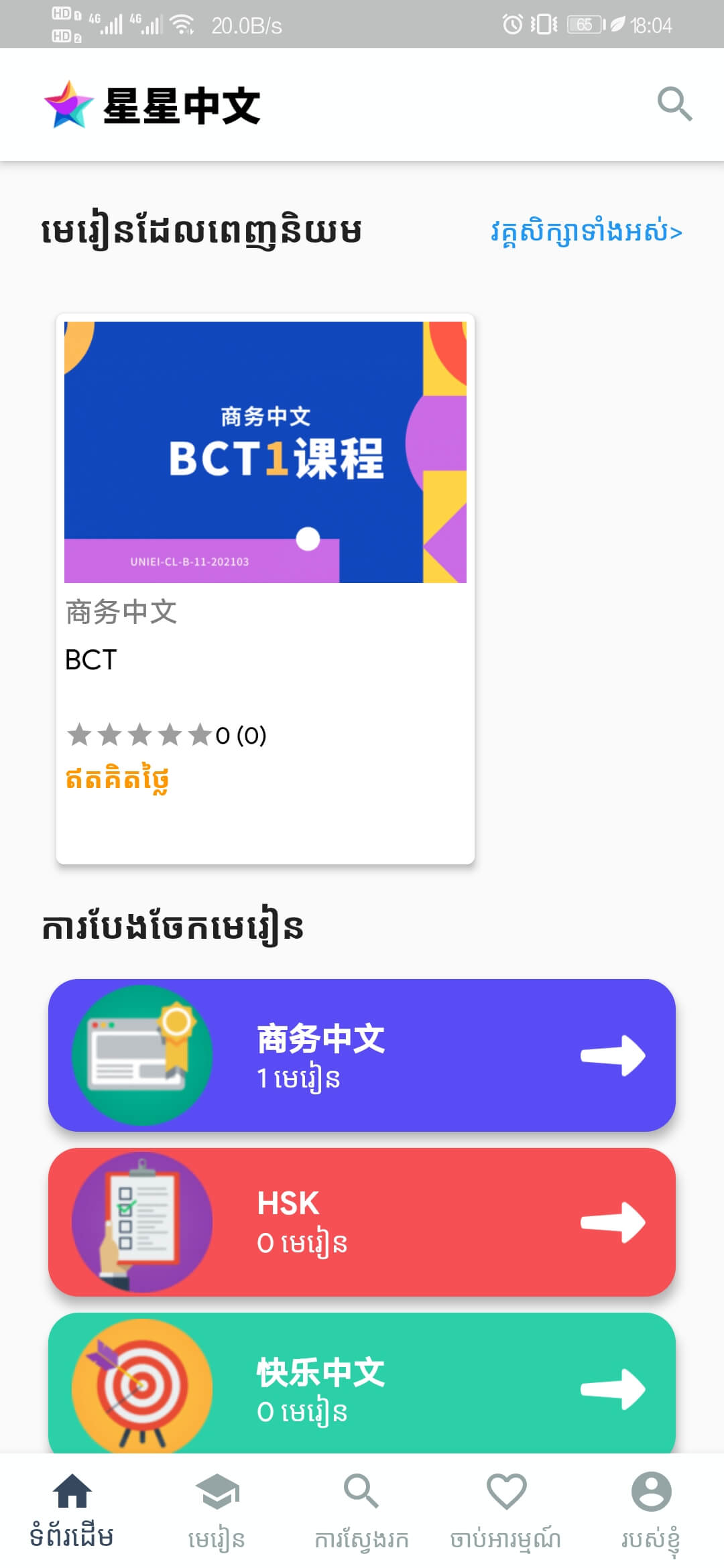724x1568 pixels.
Task: Switch to the search tab in bottom navigation
Action: point(362,1512)
